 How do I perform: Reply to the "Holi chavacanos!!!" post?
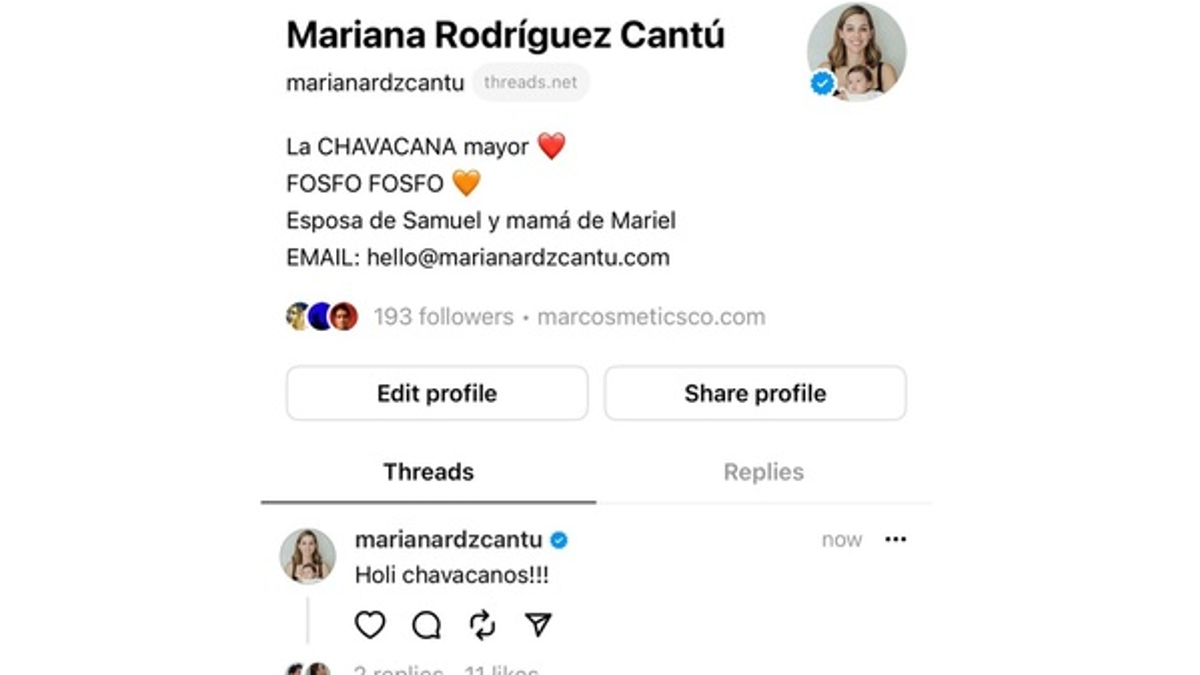click(427, 625)
